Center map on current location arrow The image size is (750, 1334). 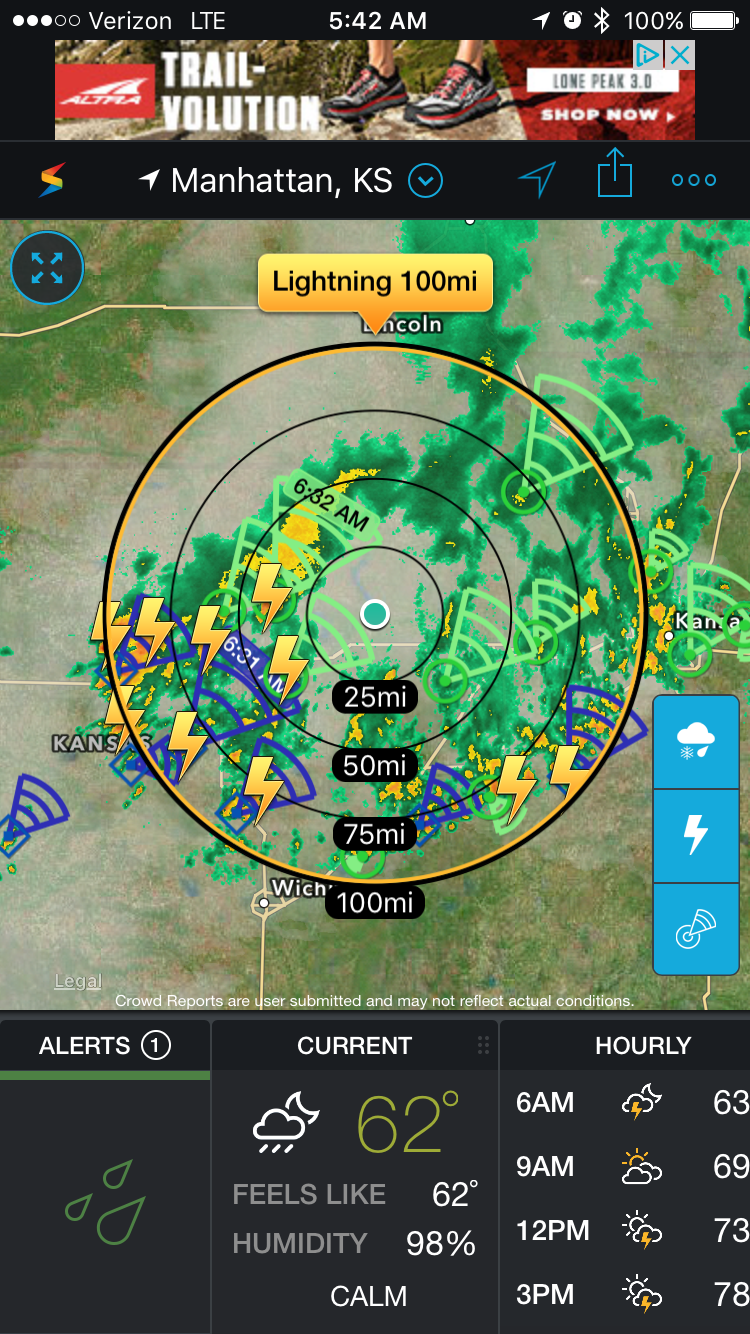pyautogui.click(x=537, y=180)
